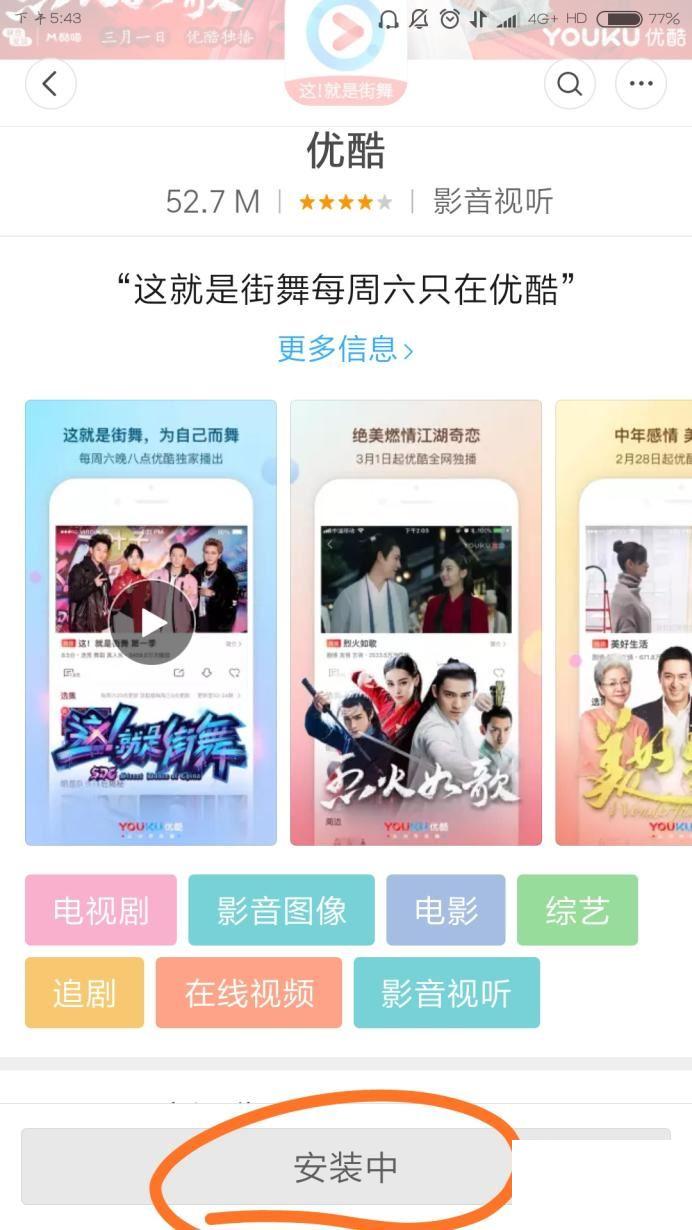Open the three-dot overflow menu
This screenshot has width=692, height=1230.
pyautogui.click(x=641, y=84)
